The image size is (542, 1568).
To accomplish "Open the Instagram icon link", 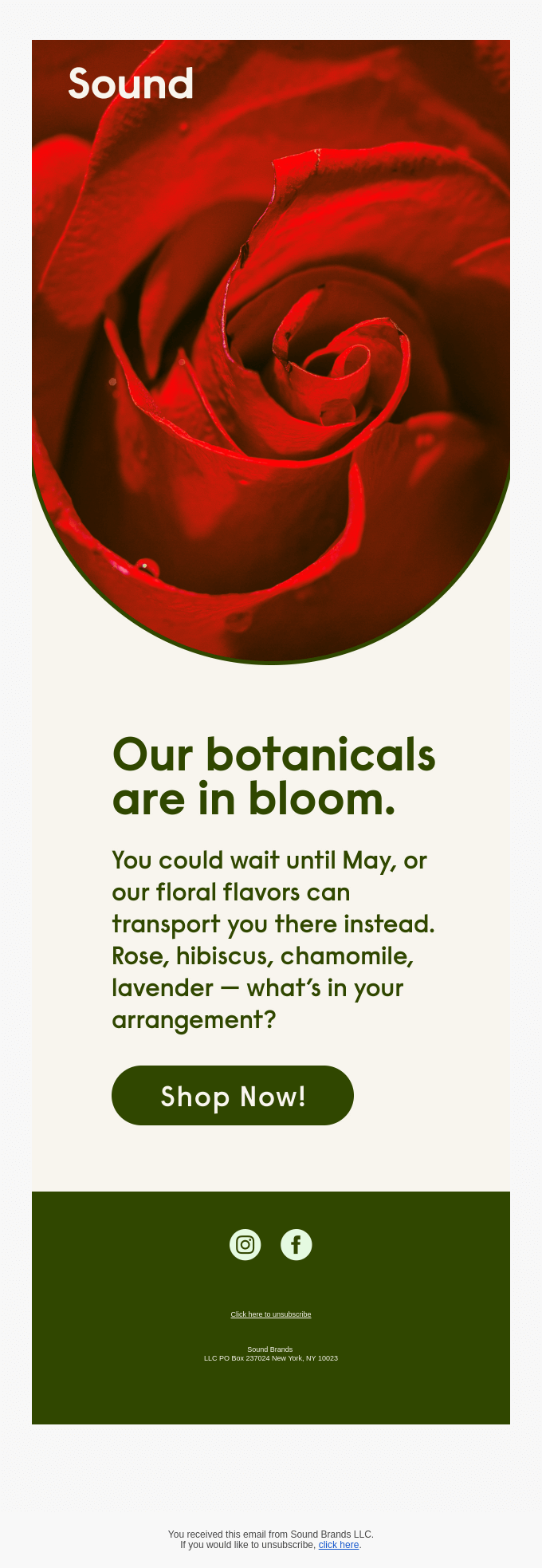I will click(245, 1244).
